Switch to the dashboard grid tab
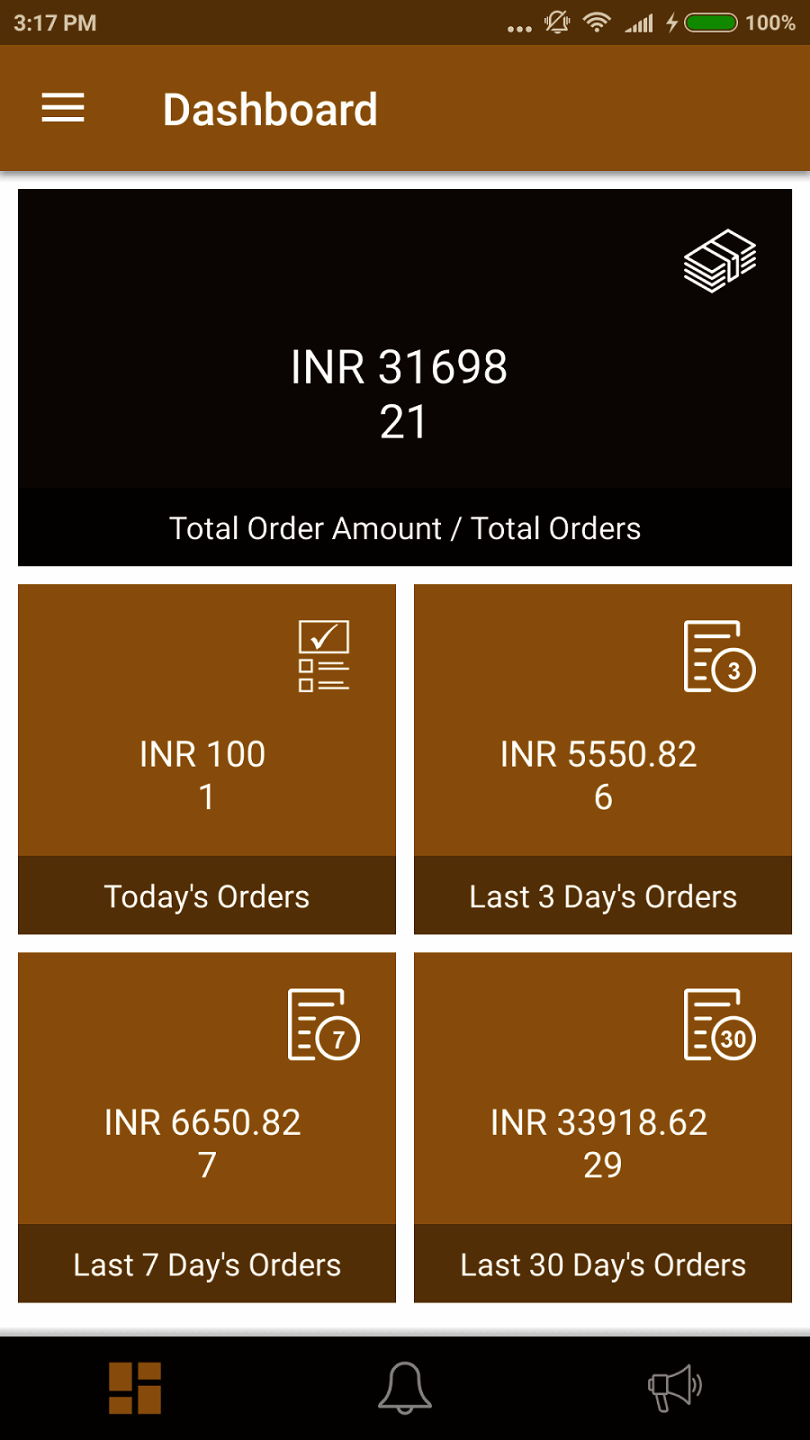The width and height of the screenshot is (810, 1440). click(135, 1388)
